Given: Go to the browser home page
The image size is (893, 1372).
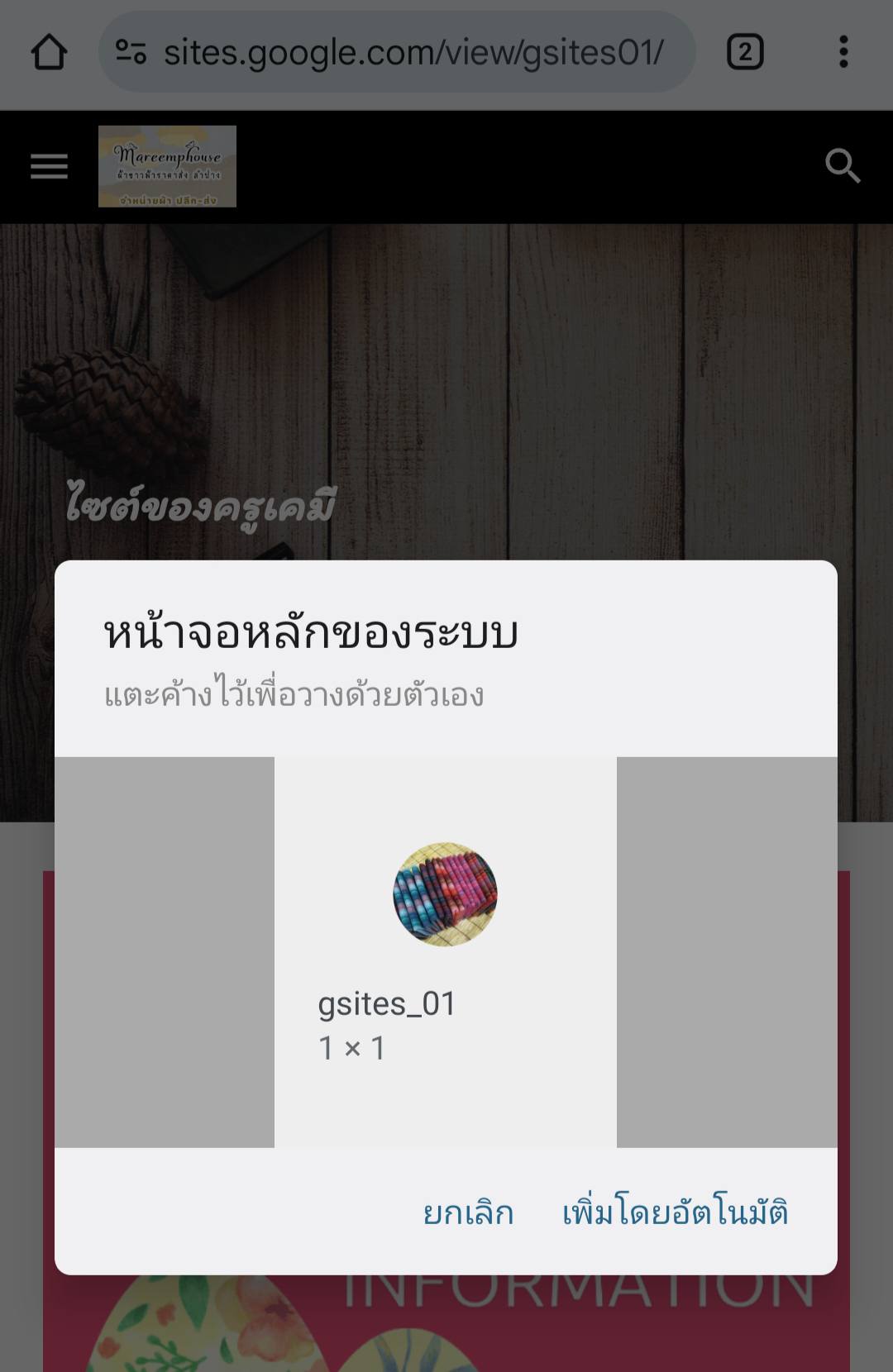Looking at the screenshot, I should [x=49, y=52].
